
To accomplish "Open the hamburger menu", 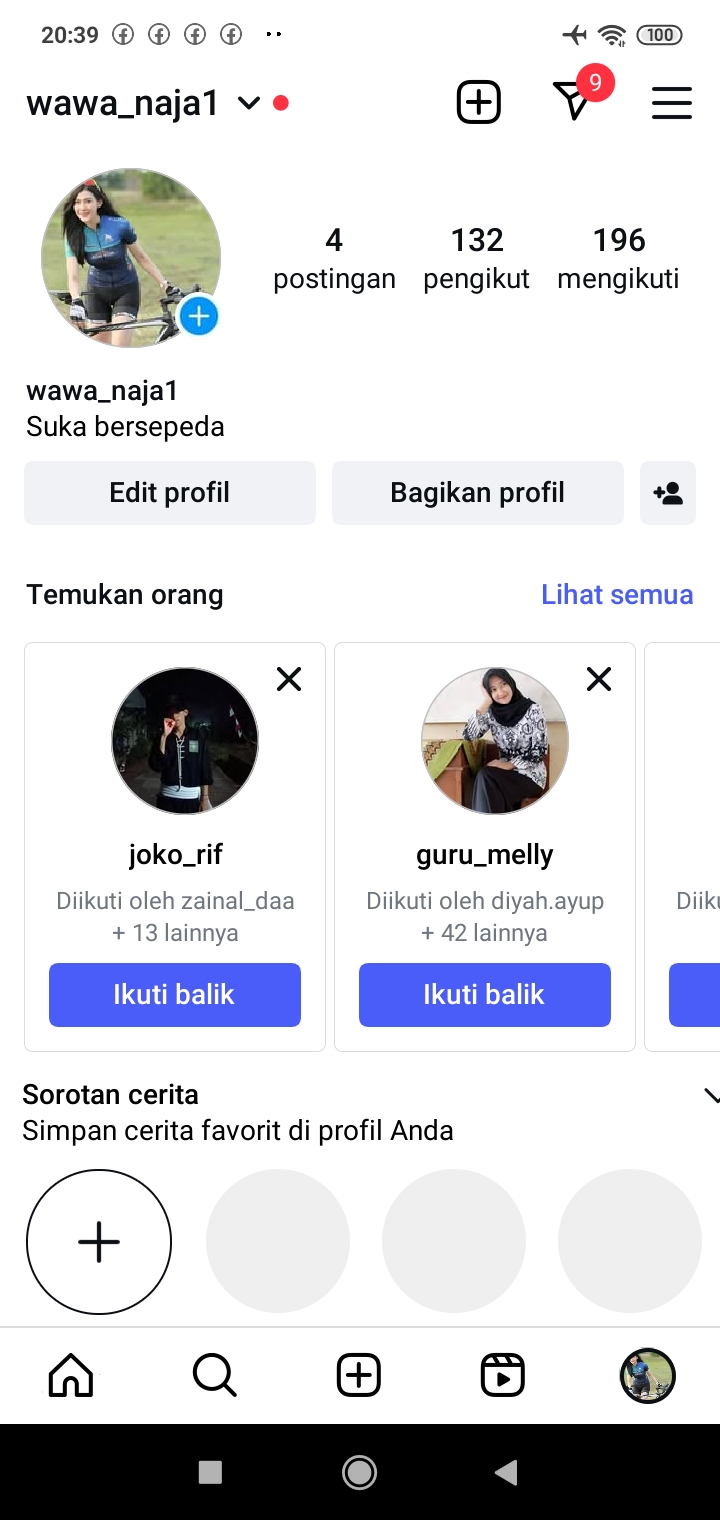I will tap(671, 103).
